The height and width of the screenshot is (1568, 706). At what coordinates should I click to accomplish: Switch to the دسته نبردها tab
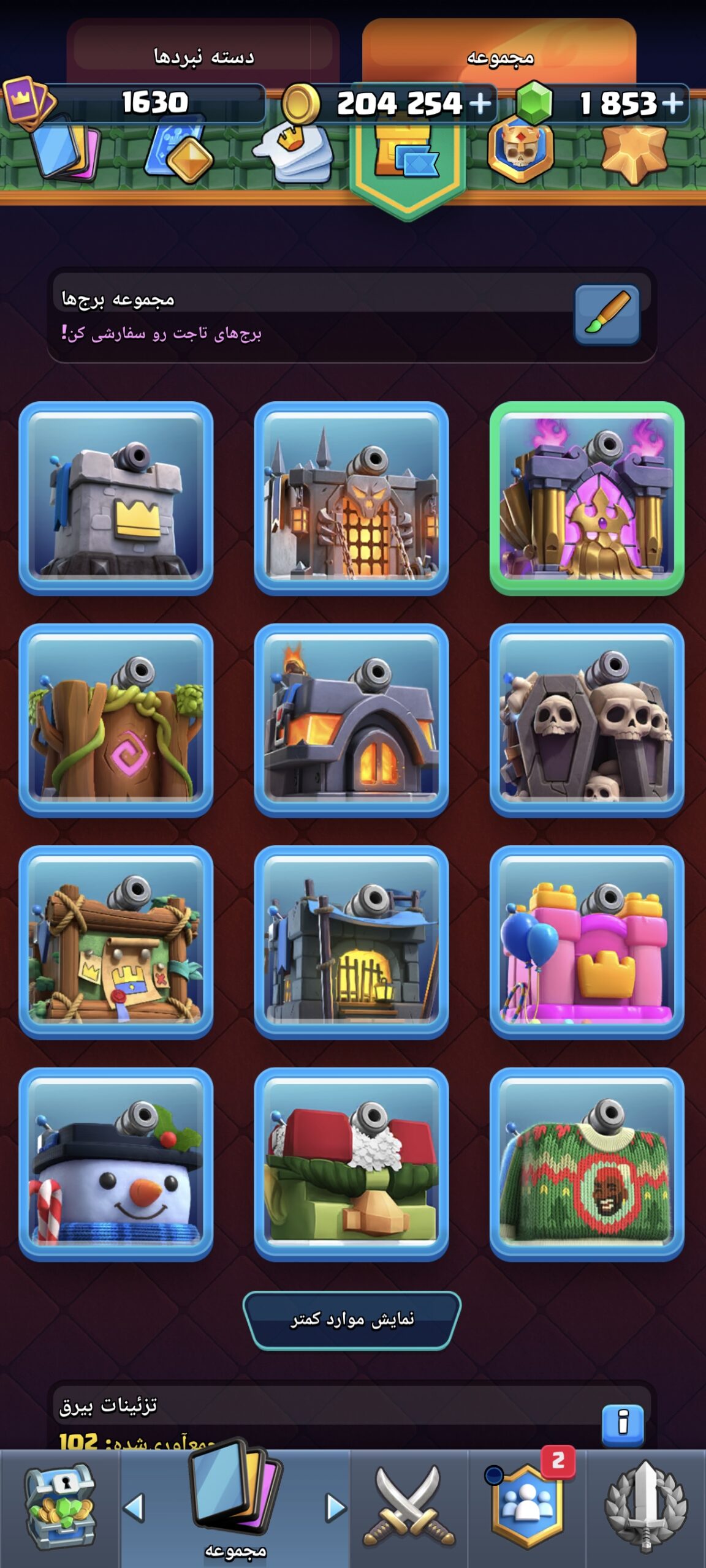pos(203,57)
